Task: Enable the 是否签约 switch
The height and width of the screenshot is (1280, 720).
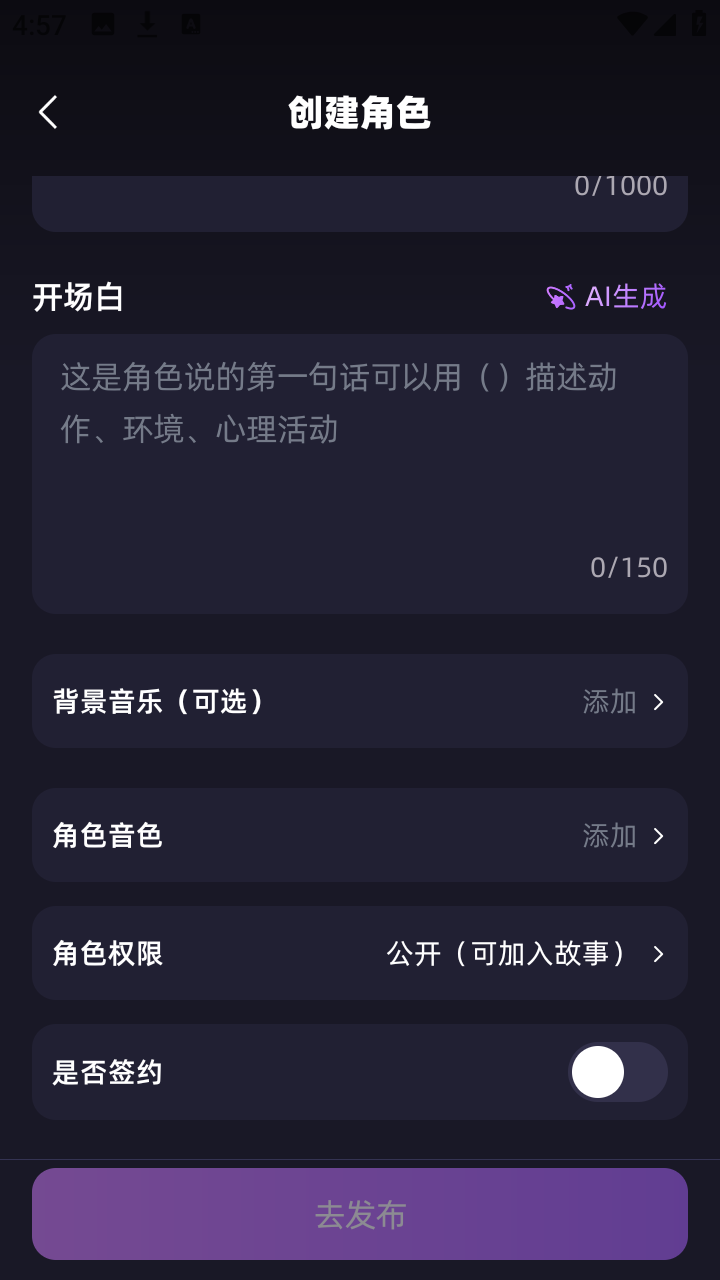Action: (617, 1072)
